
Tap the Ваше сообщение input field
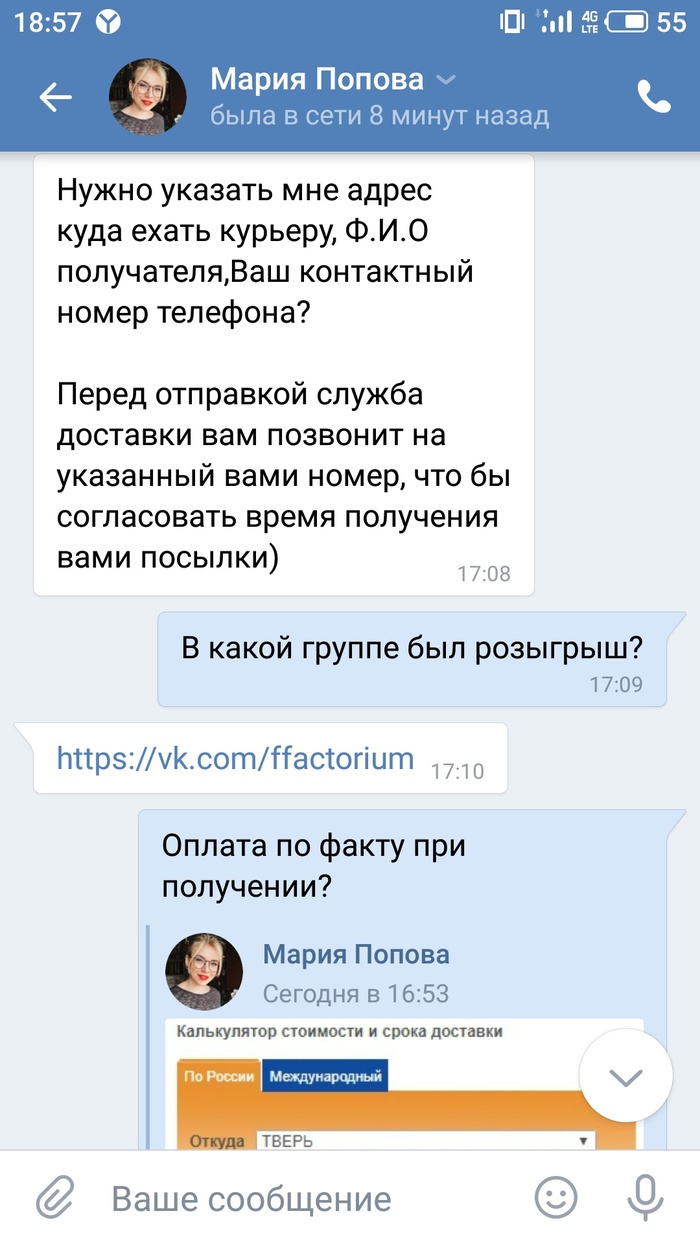300,1198
